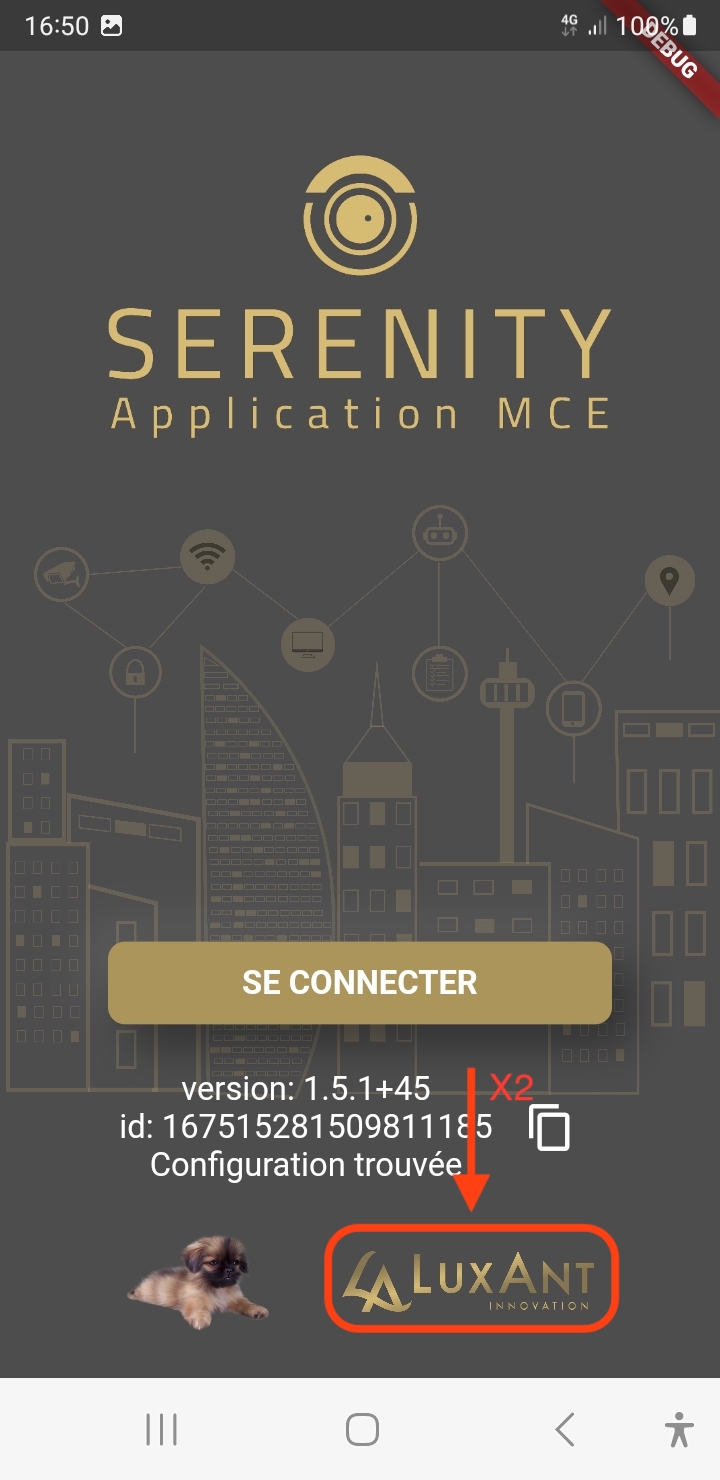Tap the SE CONNECTER button
This screenshot has height=1480, width=720.
click(x=359, y=982)
